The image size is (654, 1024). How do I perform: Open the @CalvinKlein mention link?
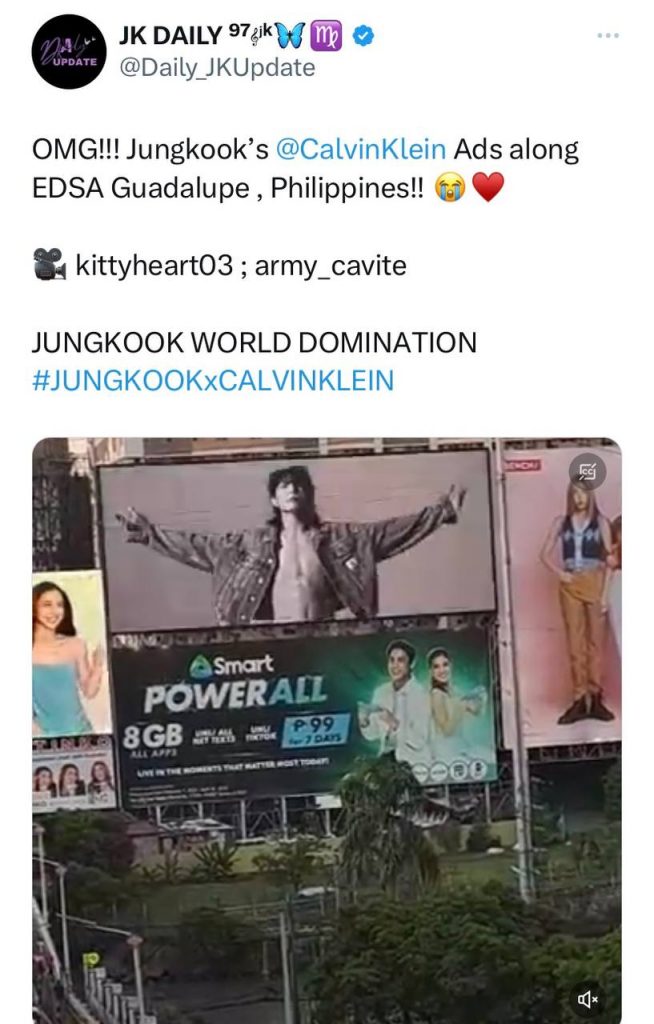click(x=360, y=150)
